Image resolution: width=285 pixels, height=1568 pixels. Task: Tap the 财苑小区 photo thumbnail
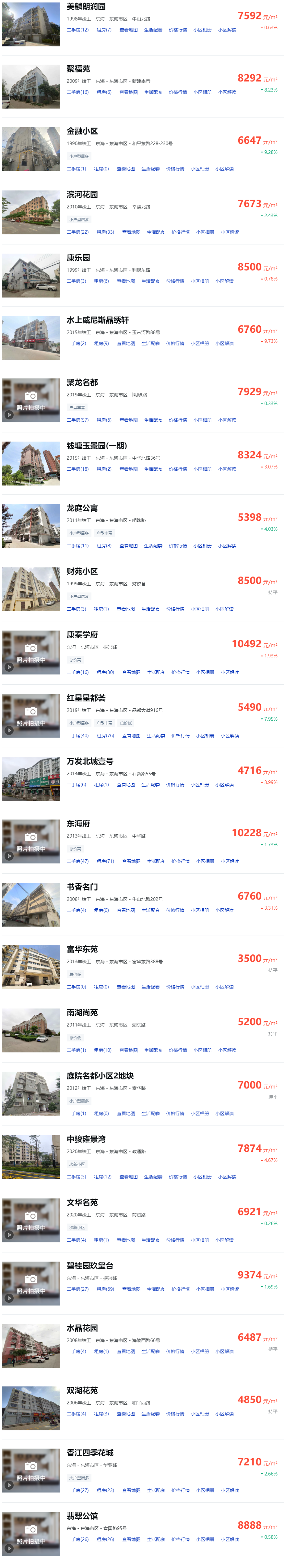[31, 589]
